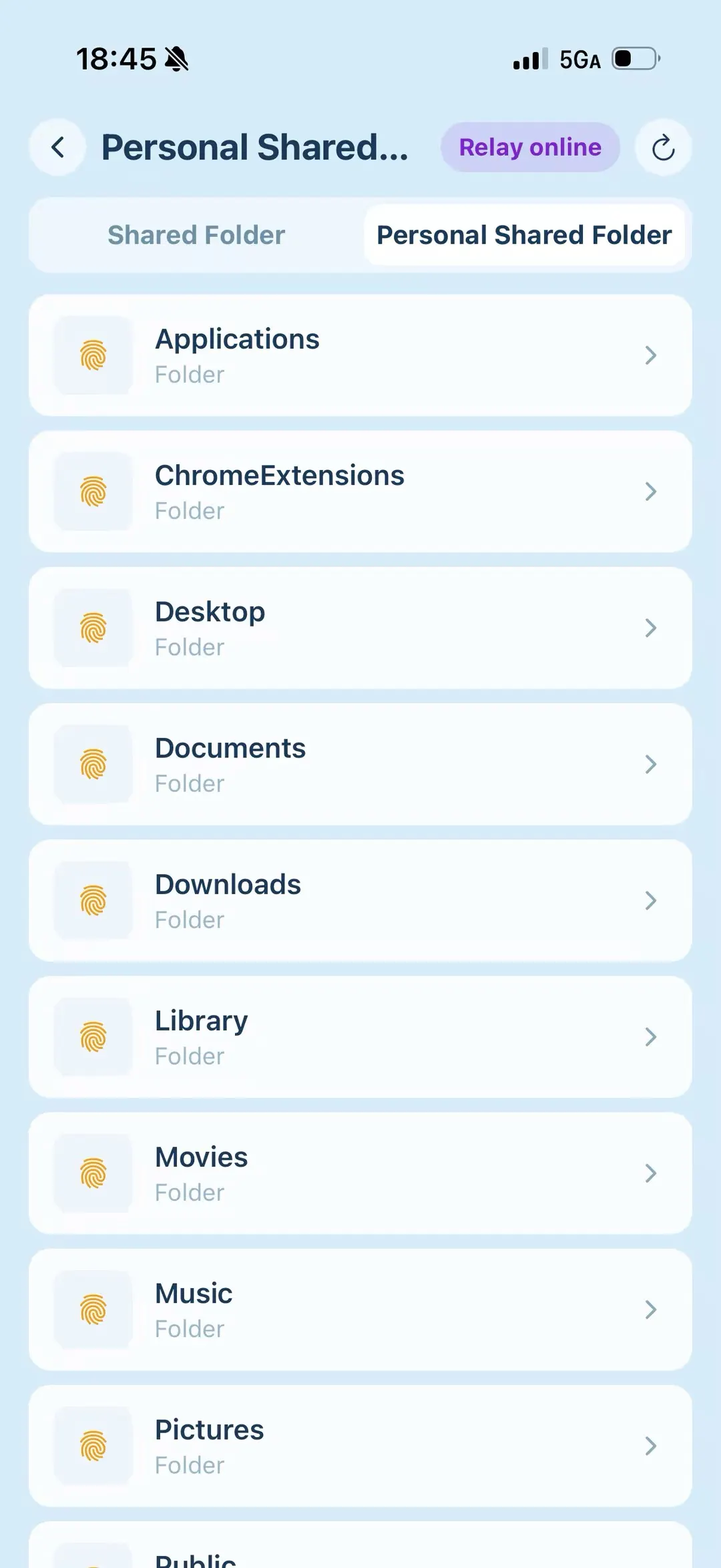Open the Pictures folder
Viewport: 721px width, 1568px height.
(360, 1446)
